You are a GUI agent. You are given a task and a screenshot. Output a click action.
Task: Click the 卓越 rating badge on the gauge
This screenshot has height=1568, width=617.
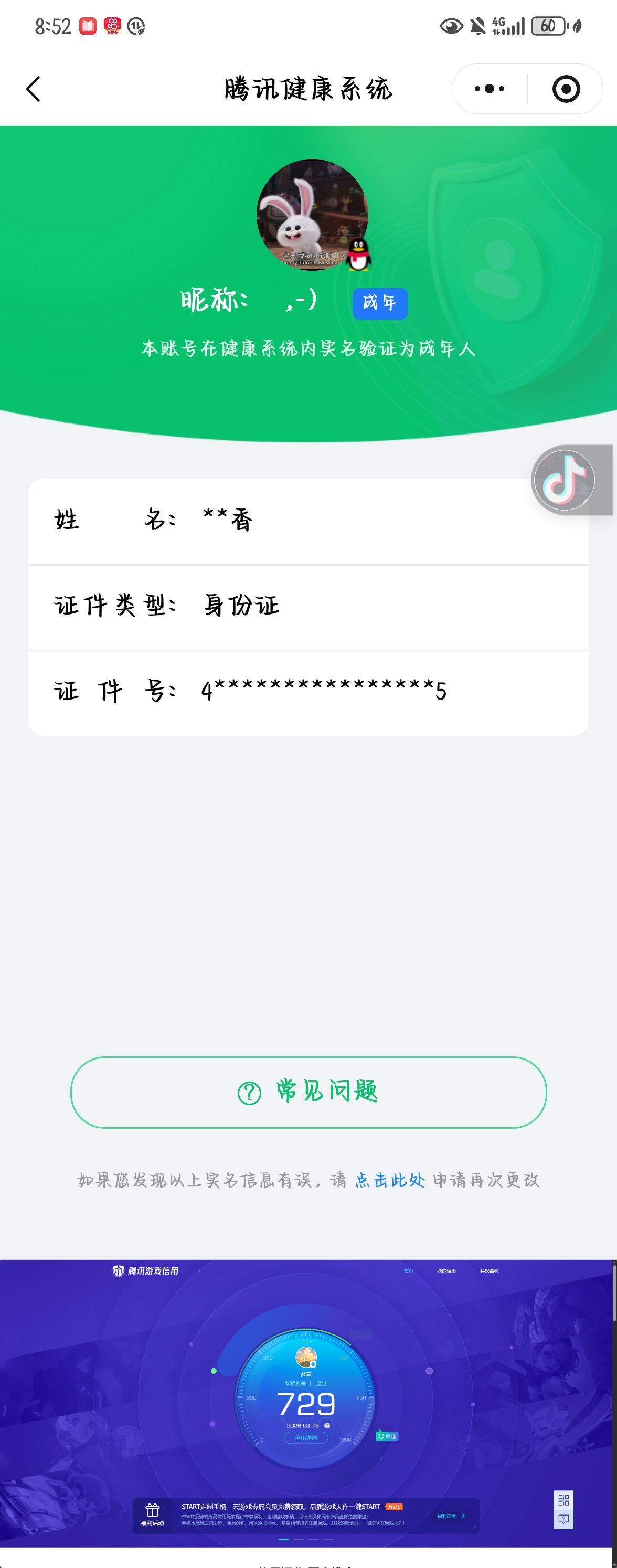[389, 1436]
